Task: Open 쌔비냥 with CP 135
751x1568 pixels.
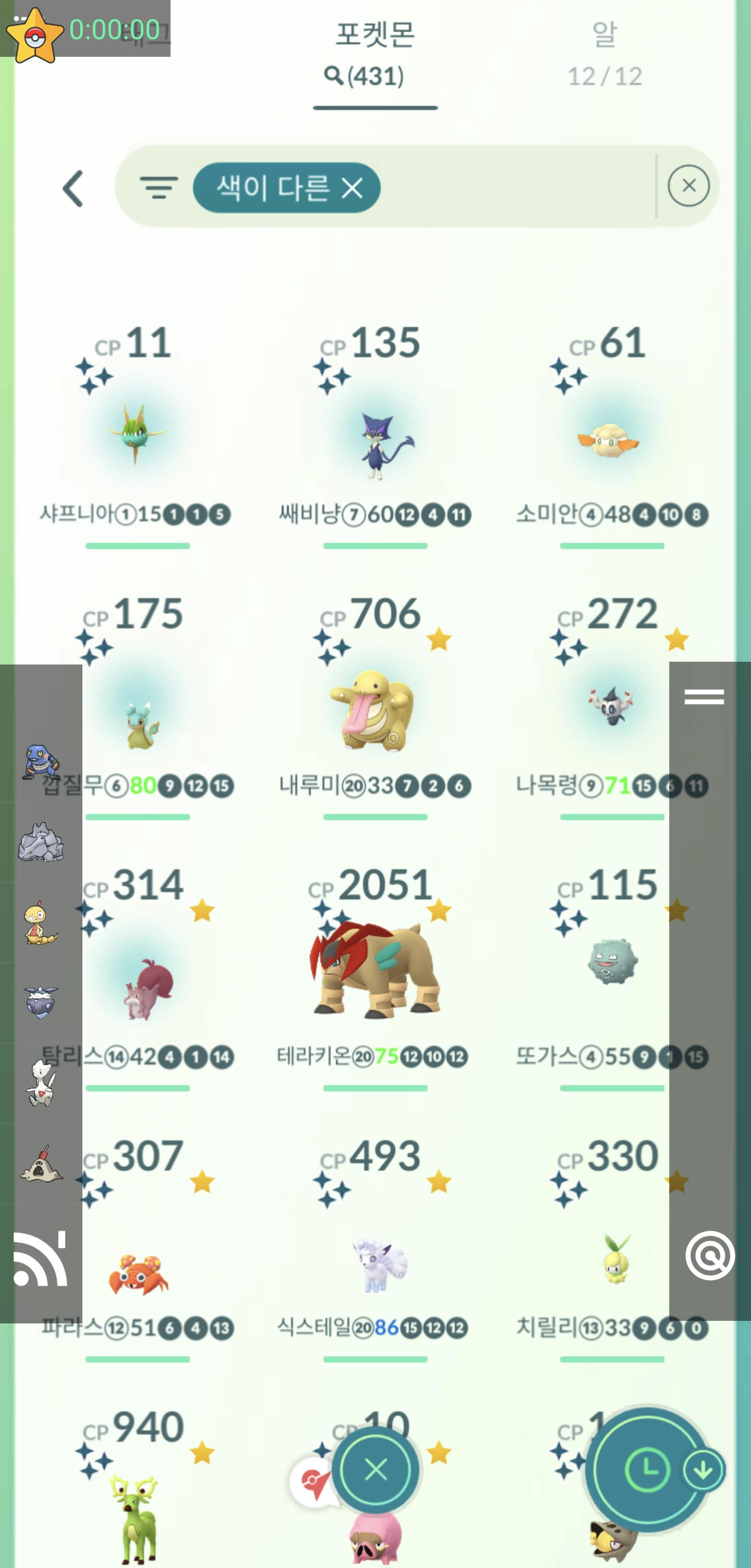Action: coord(375,438)
